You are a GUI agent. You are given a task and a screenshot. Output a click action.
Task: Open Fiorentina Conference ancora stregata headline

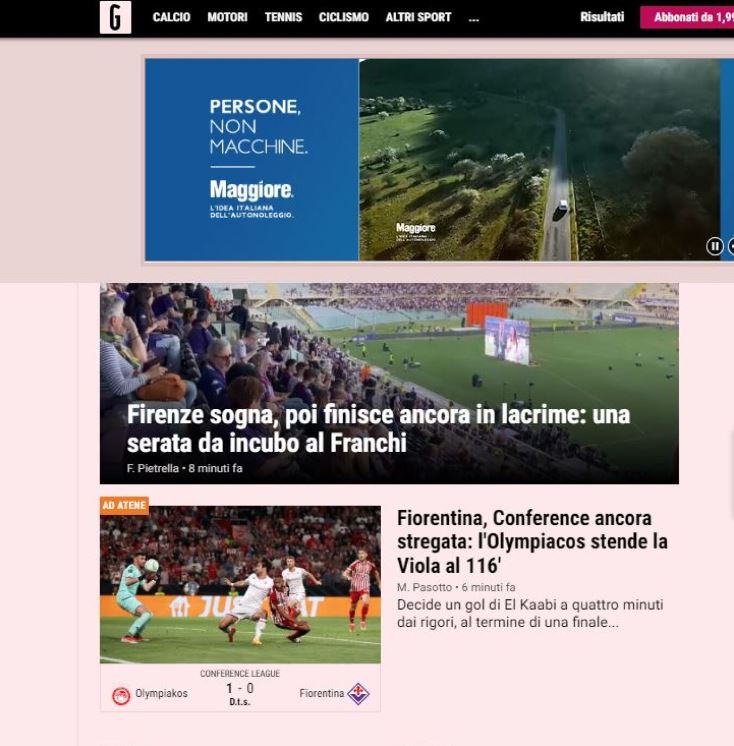click(531, 541)
